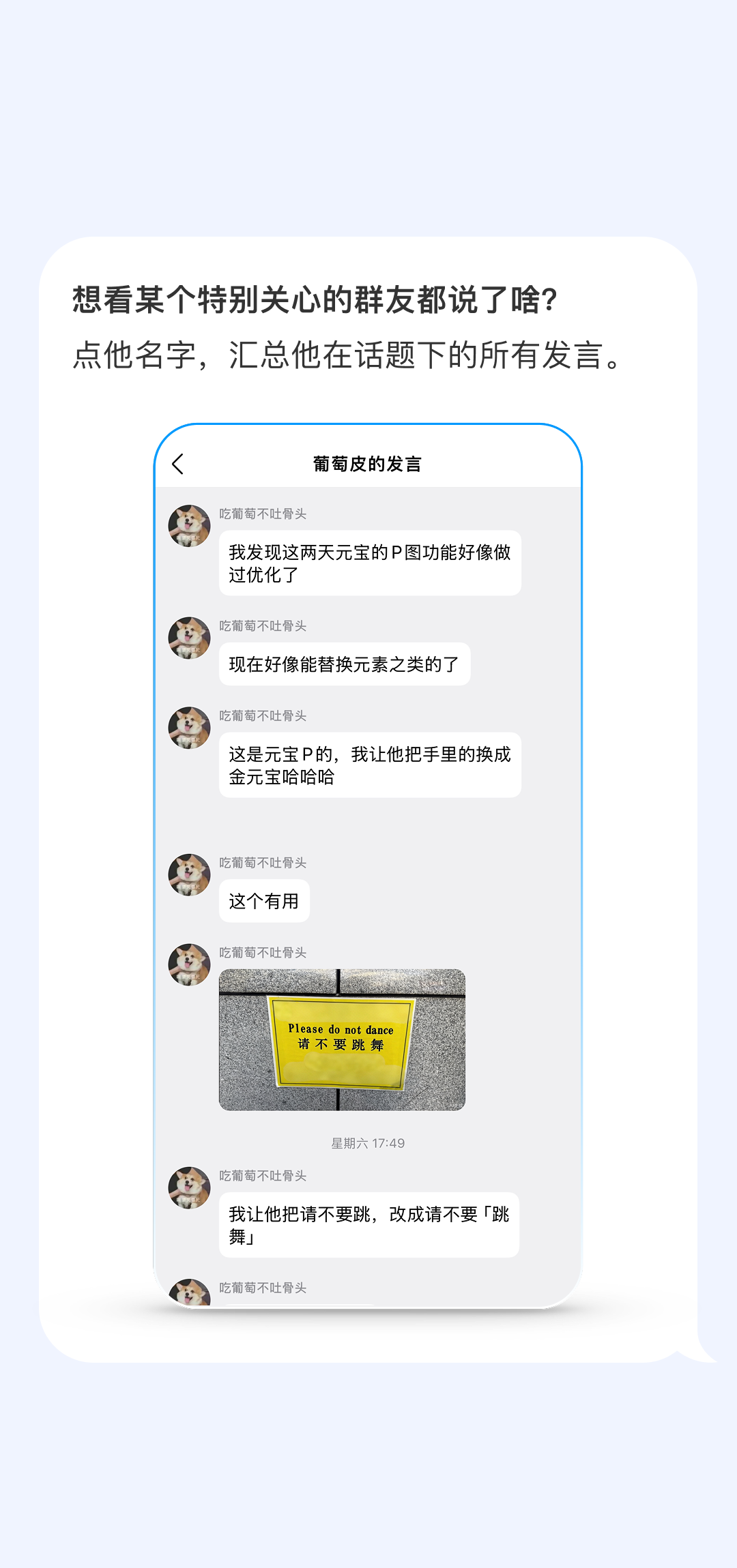This screenshot has width=737, height=1568.
Task: Tap the back chevron to exit summary
Action: (179, 463)
